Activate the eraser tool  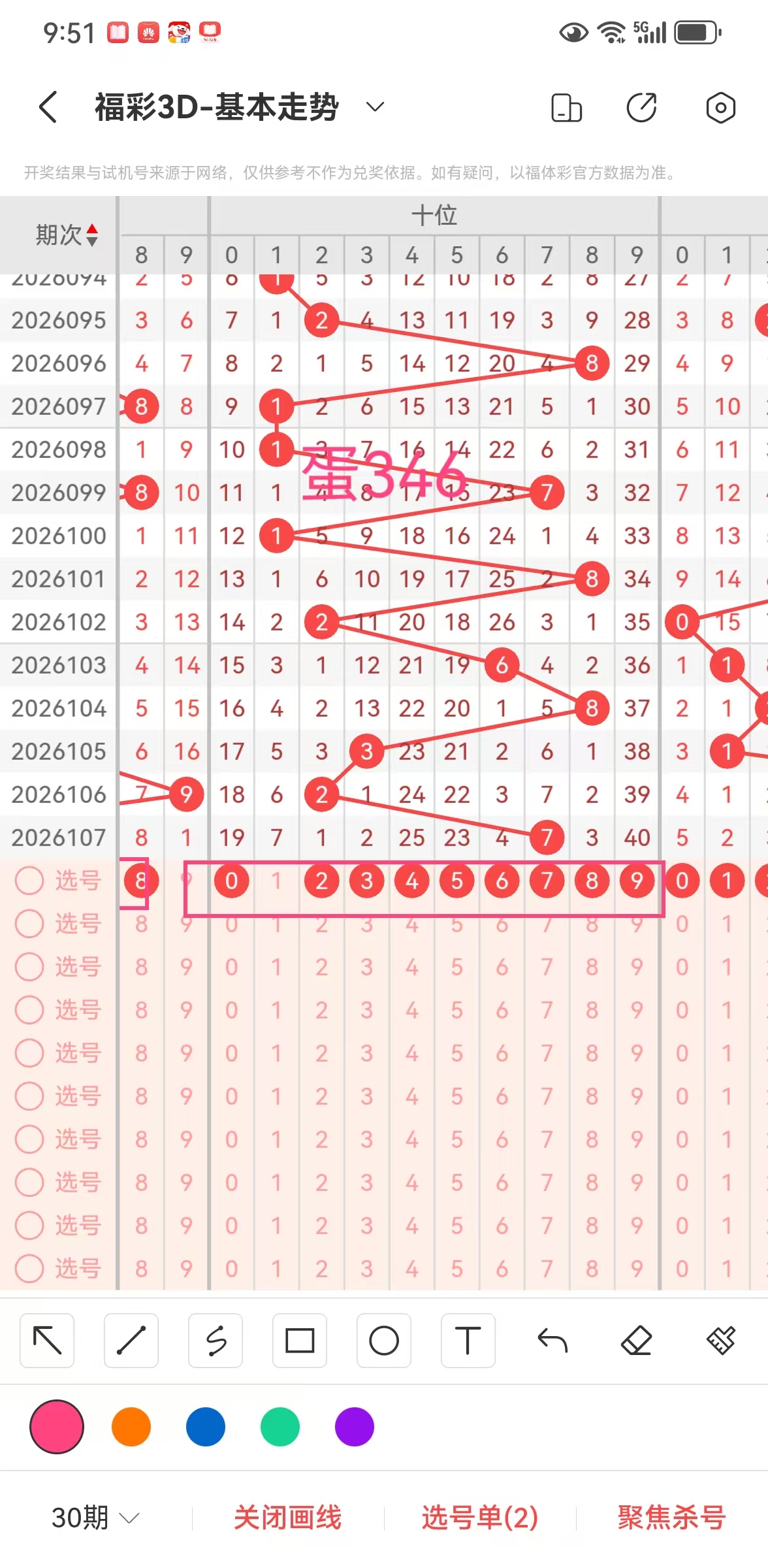click(x=637, y=1341)
